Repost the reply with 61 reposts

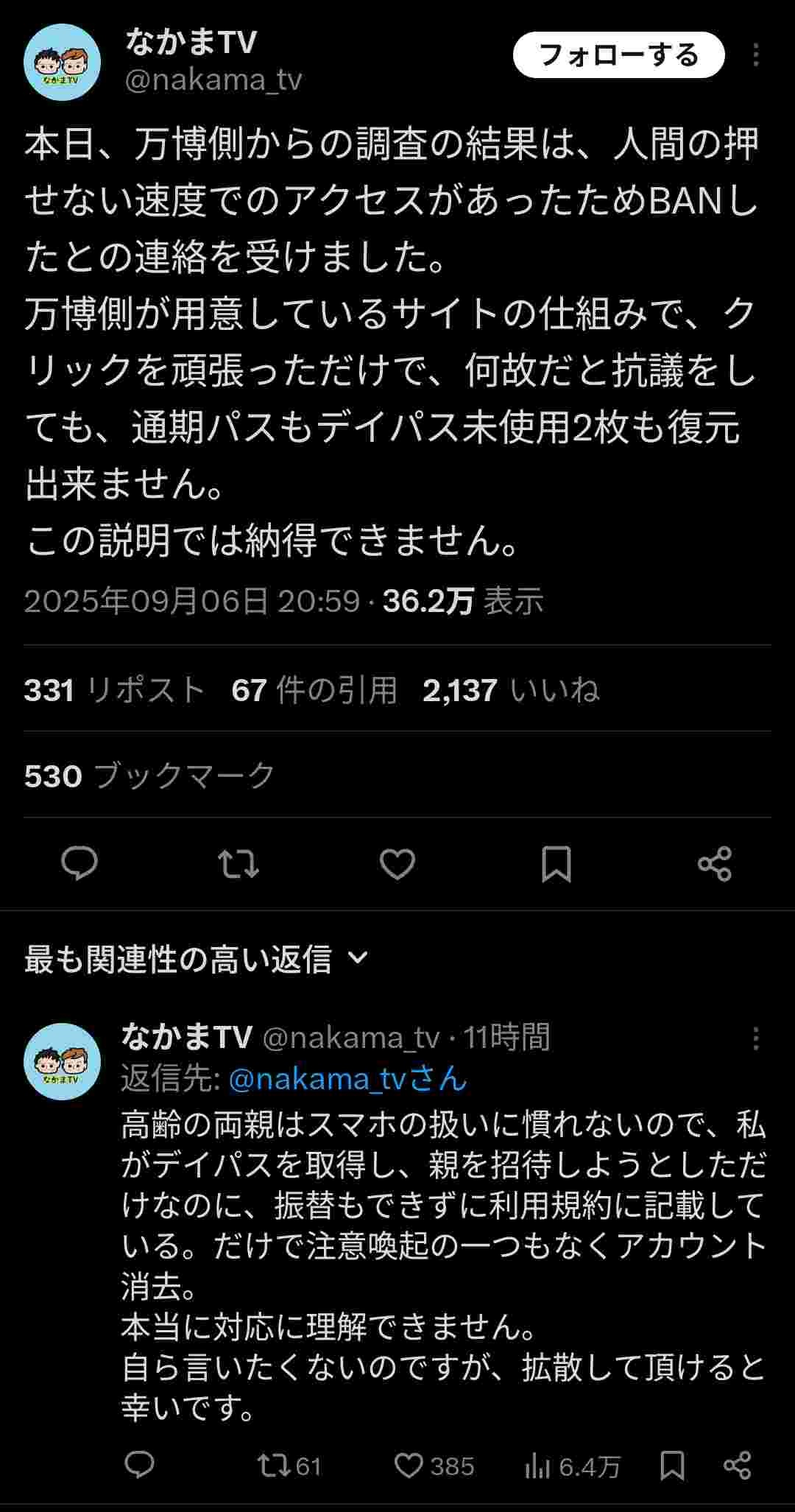[289, 1466]
